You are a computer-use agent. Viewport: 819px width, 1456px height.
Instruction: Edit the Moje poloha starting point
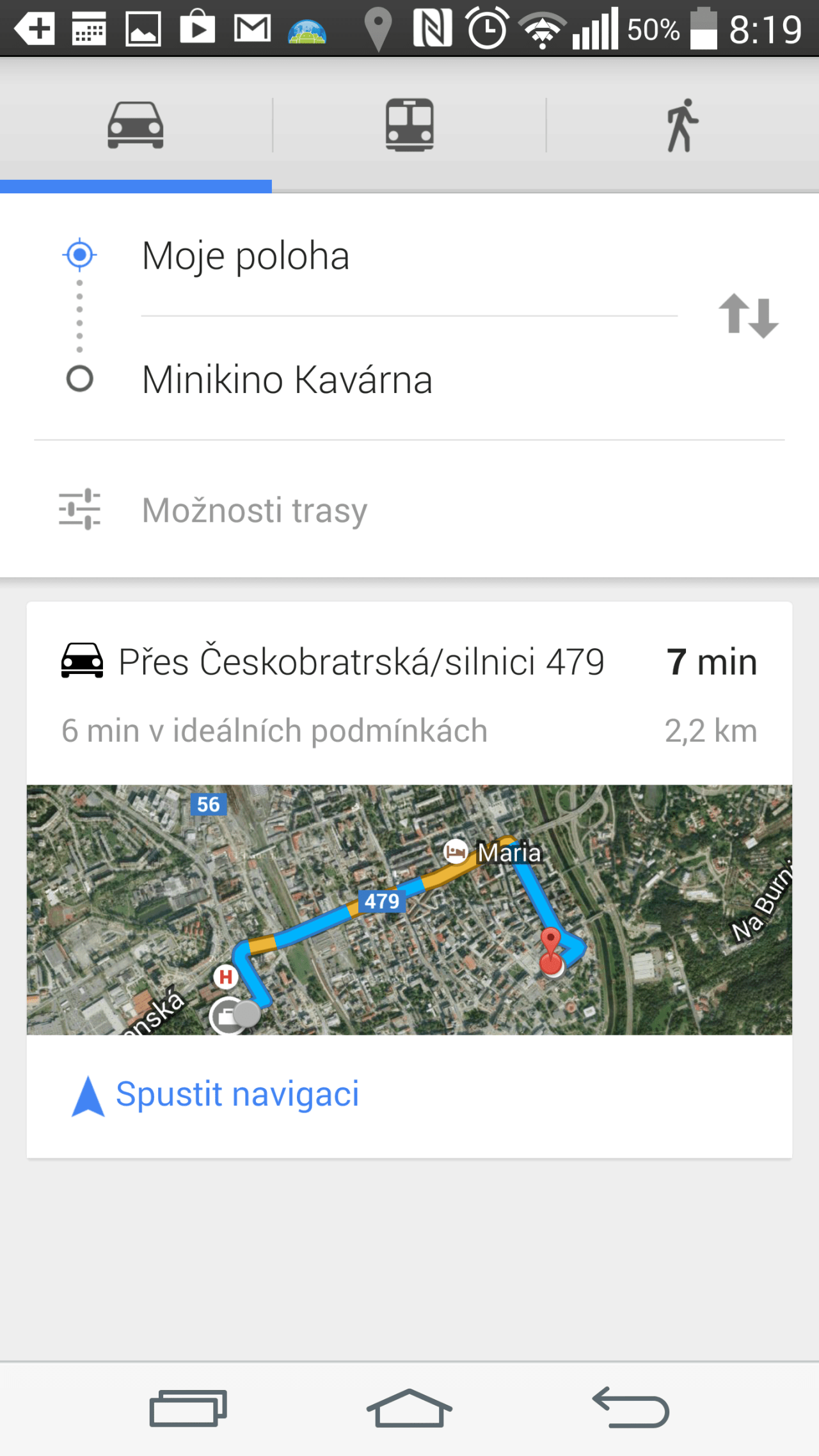(x=409, y=256)
